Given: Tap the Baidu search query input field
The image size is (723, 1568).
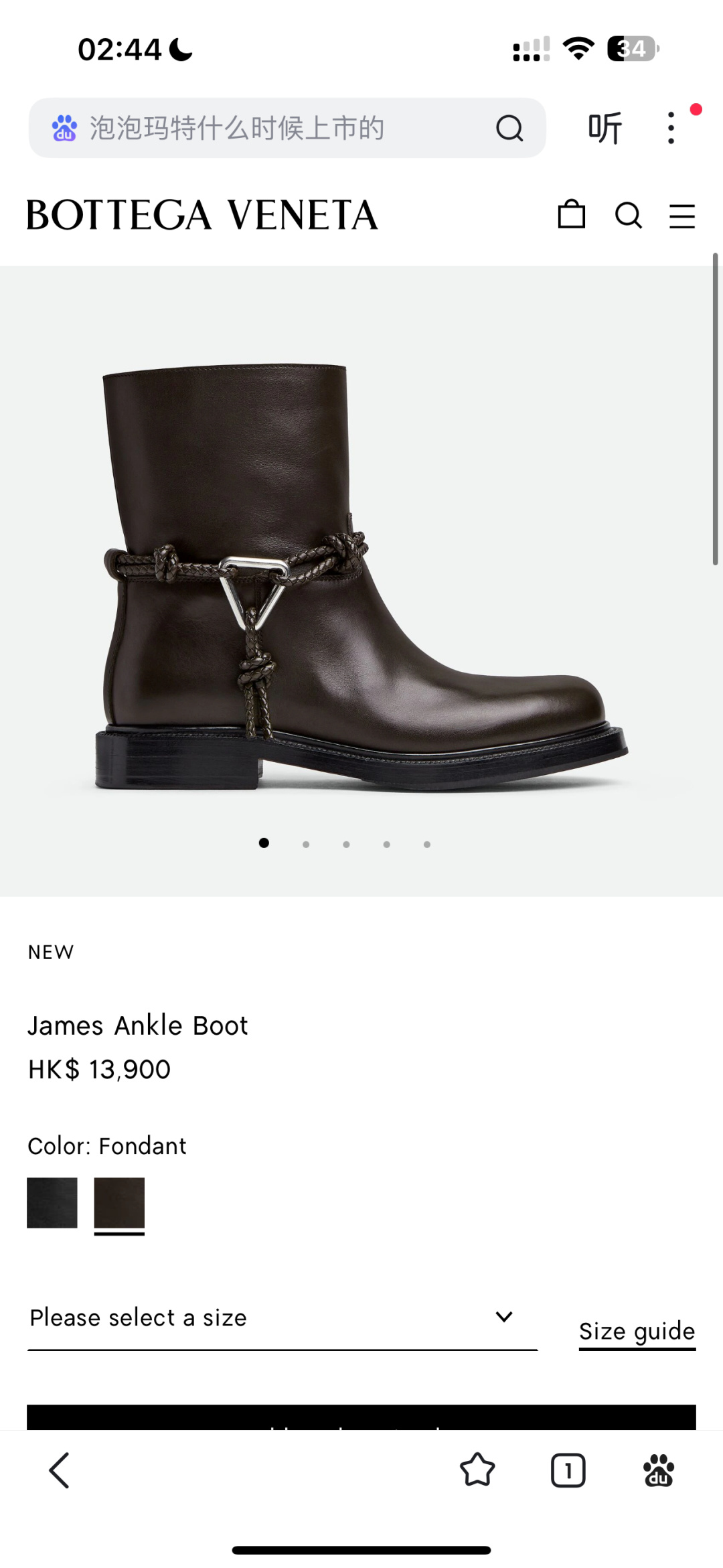Looking at the screenshot, I should [268, 129].
